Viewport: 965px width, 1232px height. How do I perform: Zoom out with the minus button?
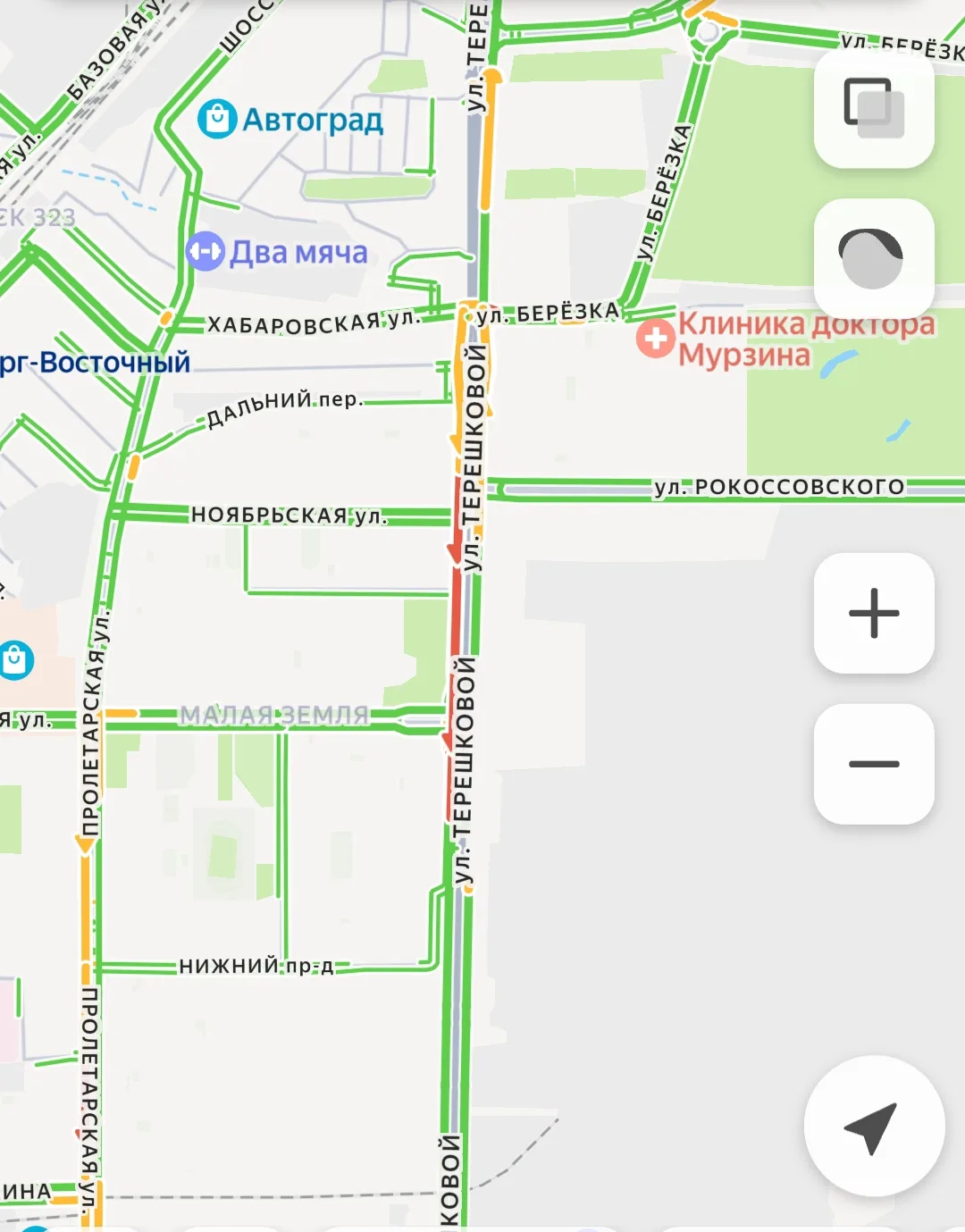pos(874,764)
